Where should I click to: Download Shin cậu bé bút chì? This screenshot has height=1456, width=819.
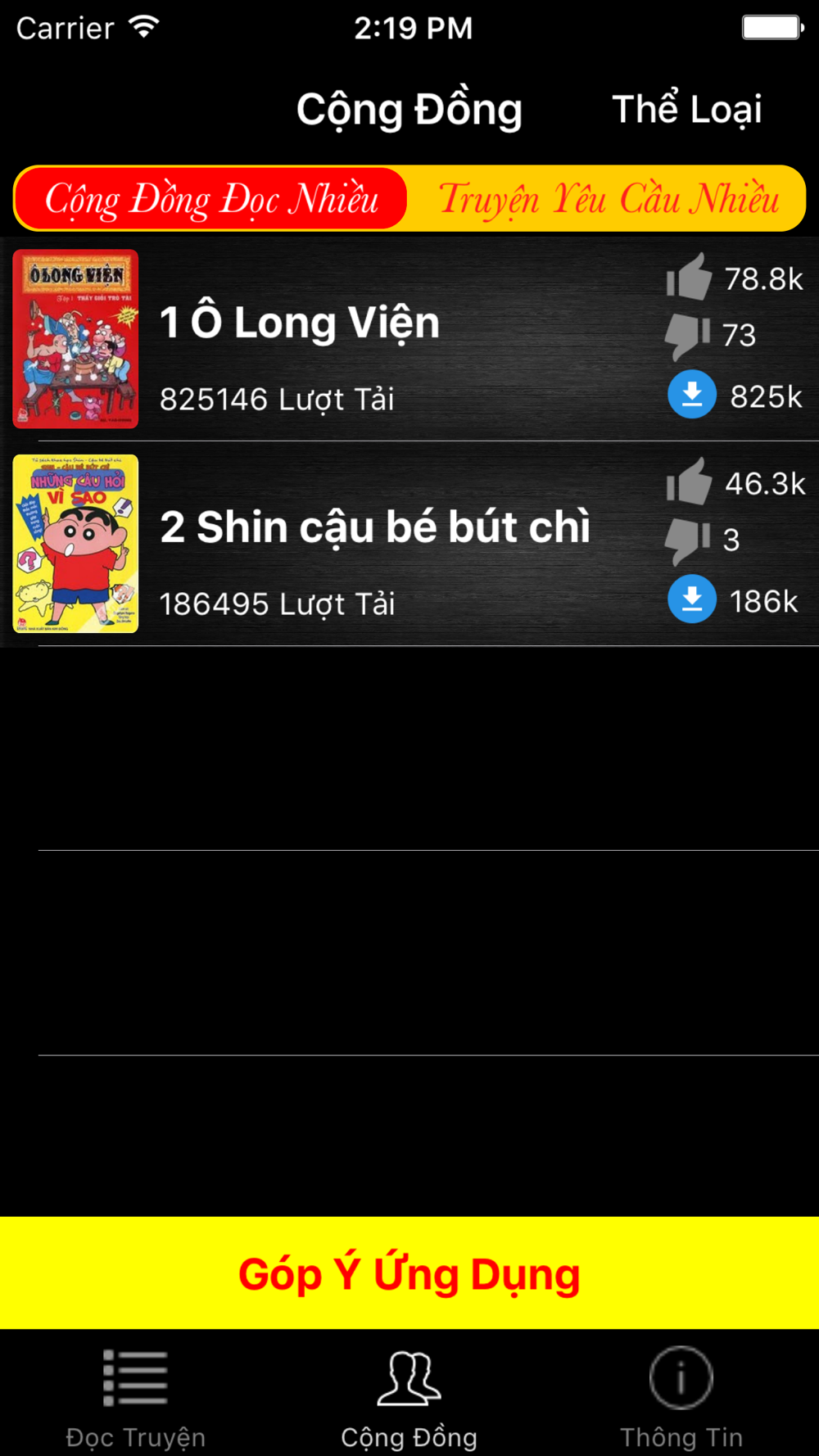[692, 599]
